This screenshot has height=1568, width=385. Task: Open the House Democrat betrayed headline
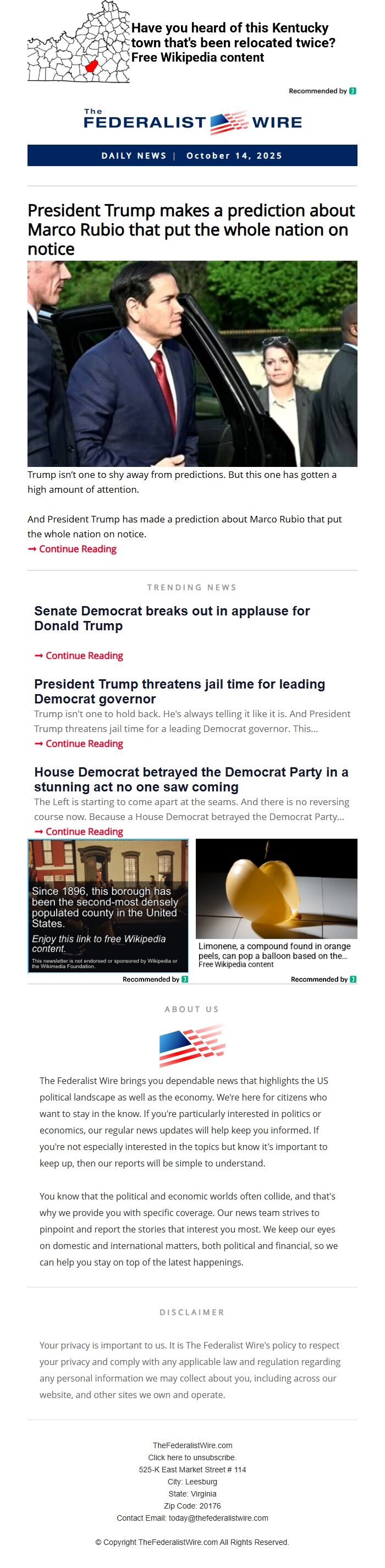[x=191, y=780]
